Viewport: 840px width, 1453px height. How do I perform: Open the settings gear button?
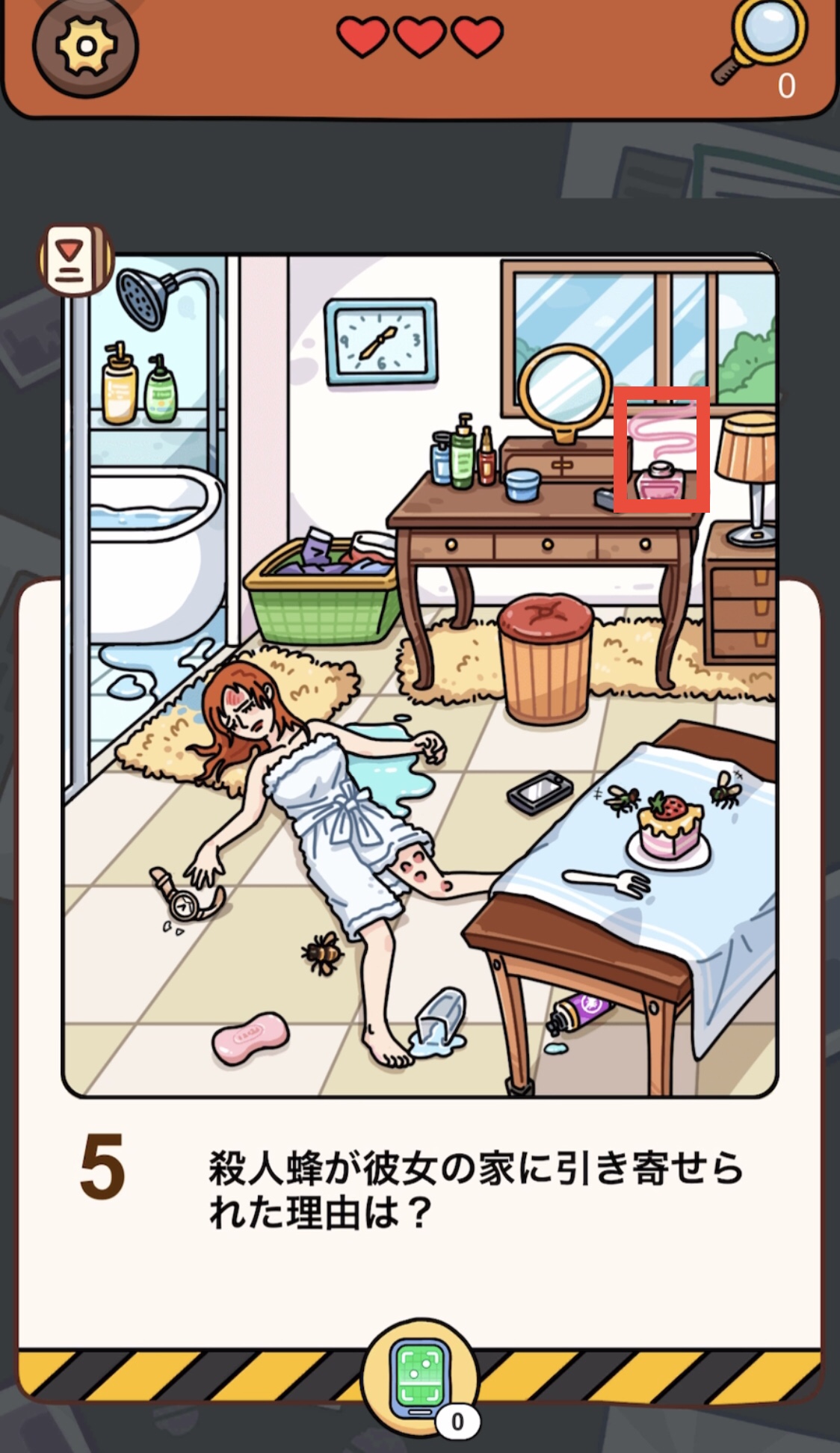(85, 46)
